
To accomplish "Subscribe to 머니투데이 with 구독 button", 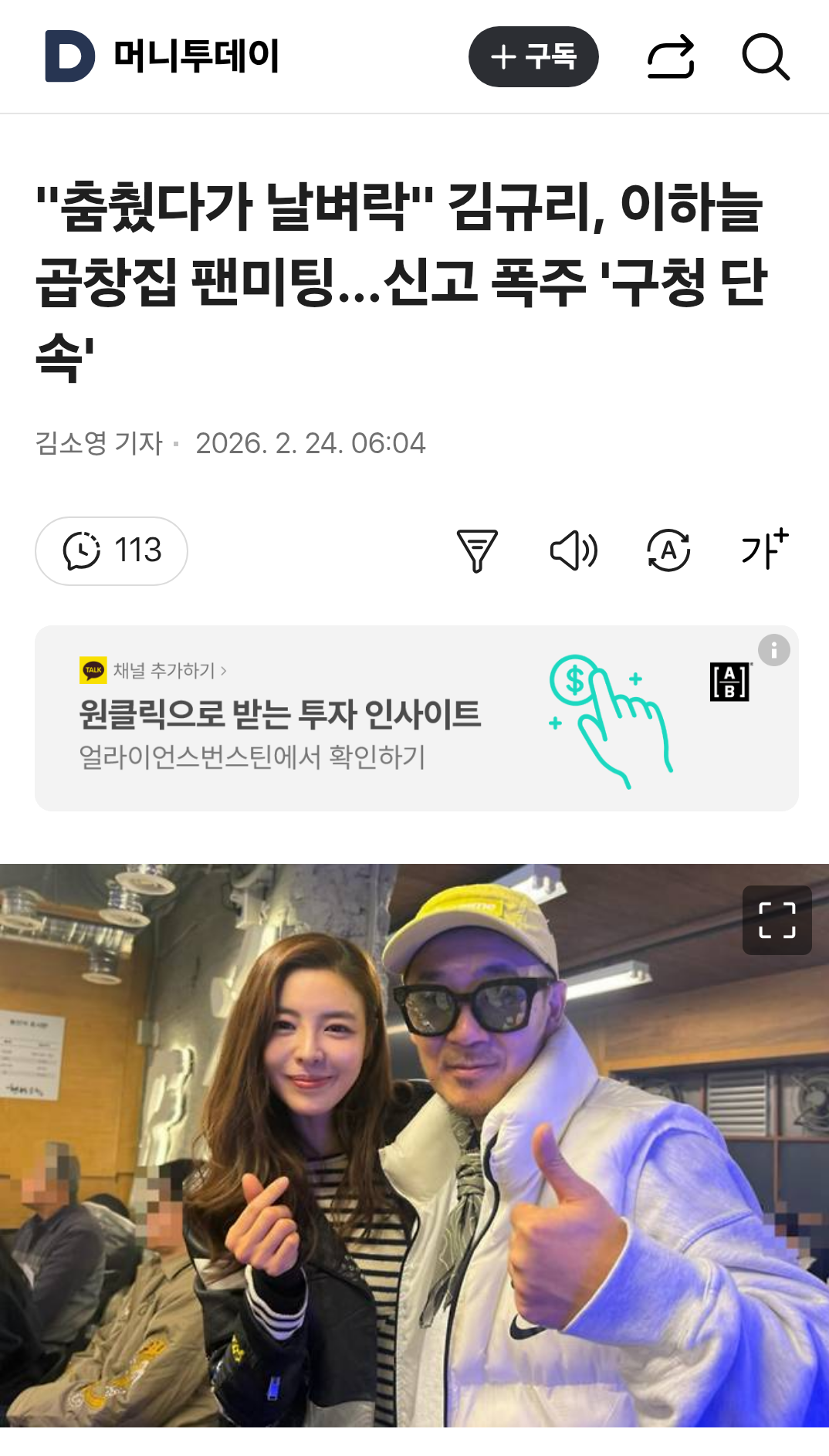I will [533, 56].
